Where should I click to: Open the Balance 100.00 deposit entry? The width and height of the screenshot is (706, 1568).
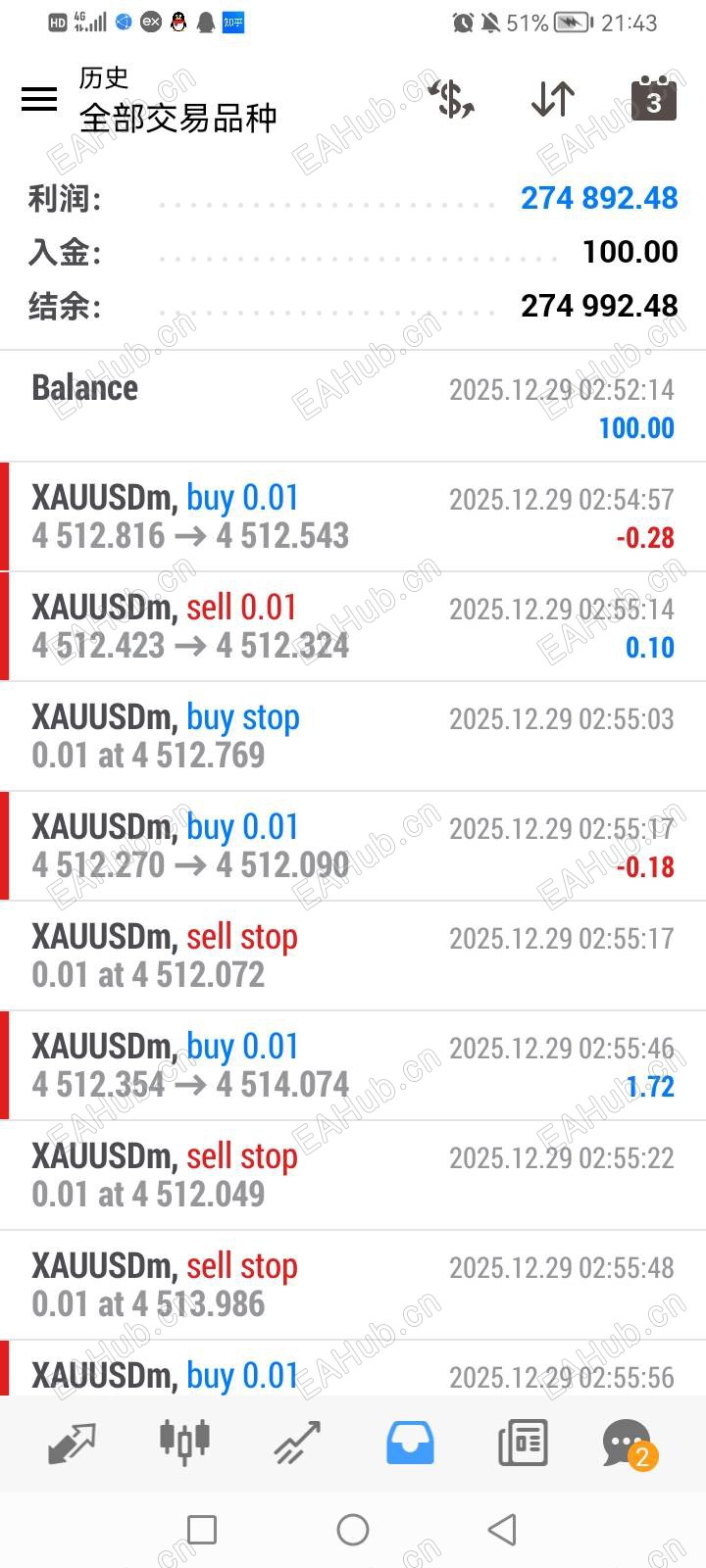point(353,407)
